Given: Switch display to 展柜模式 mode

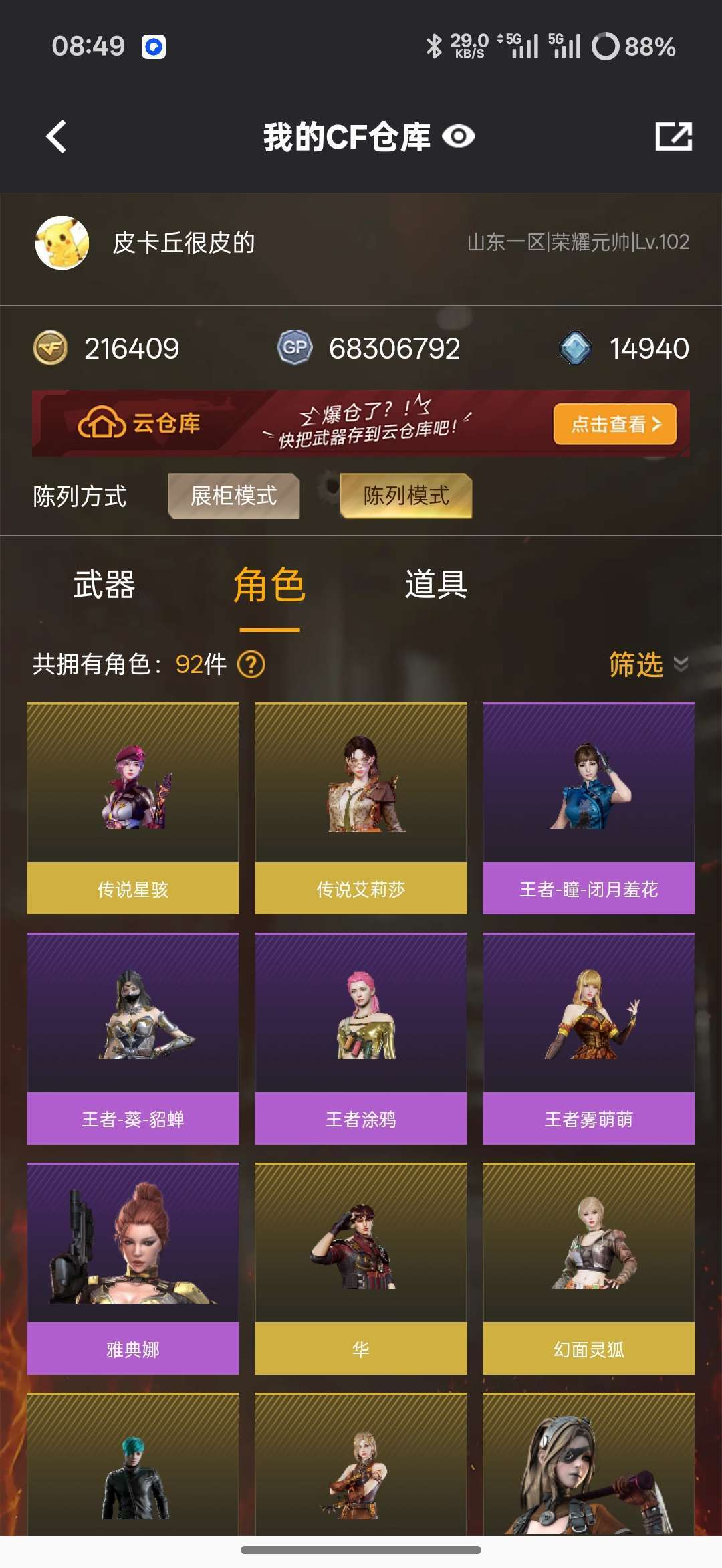Looking at the screenshot, I should [235, 495].
